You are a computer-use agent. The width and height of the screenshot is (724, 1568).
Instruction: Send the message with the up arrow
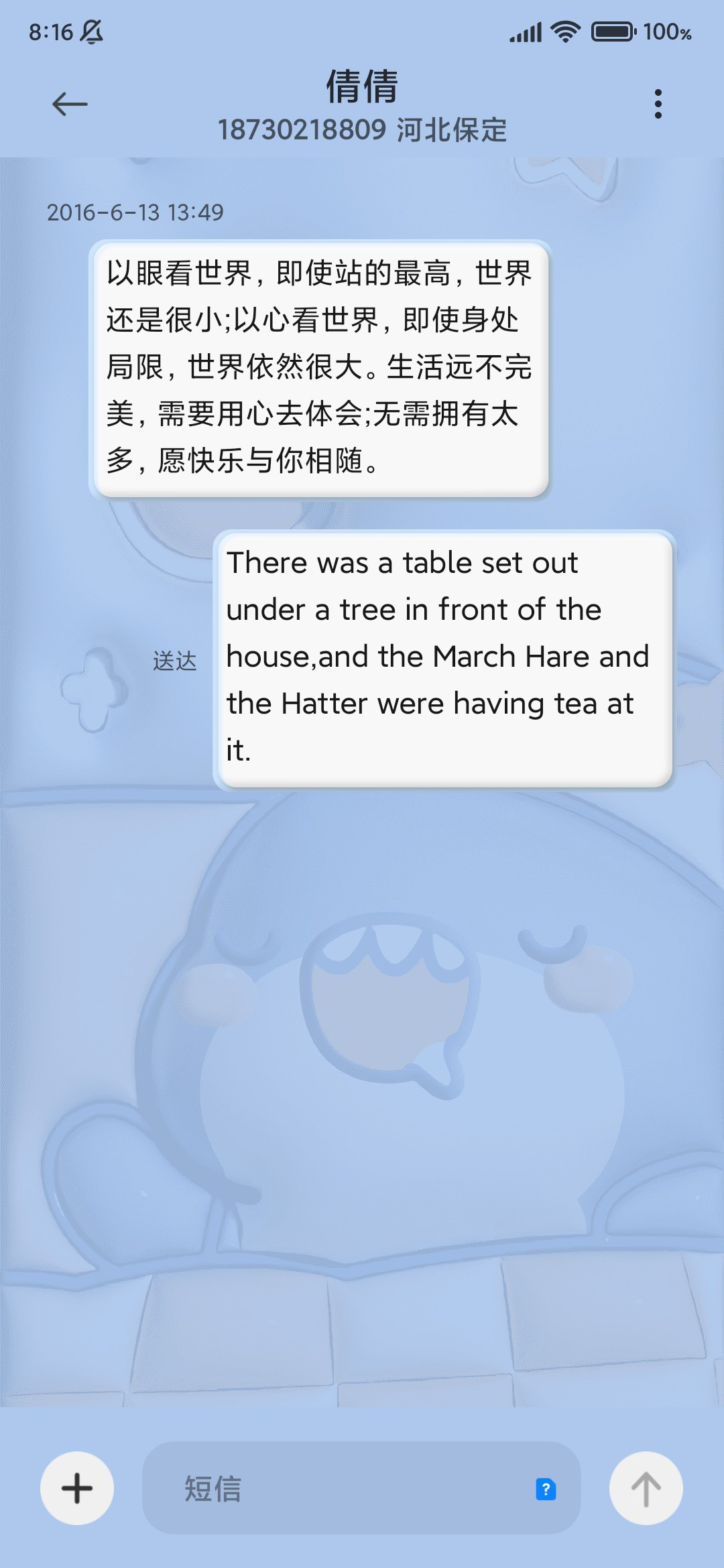[646, 1488]
